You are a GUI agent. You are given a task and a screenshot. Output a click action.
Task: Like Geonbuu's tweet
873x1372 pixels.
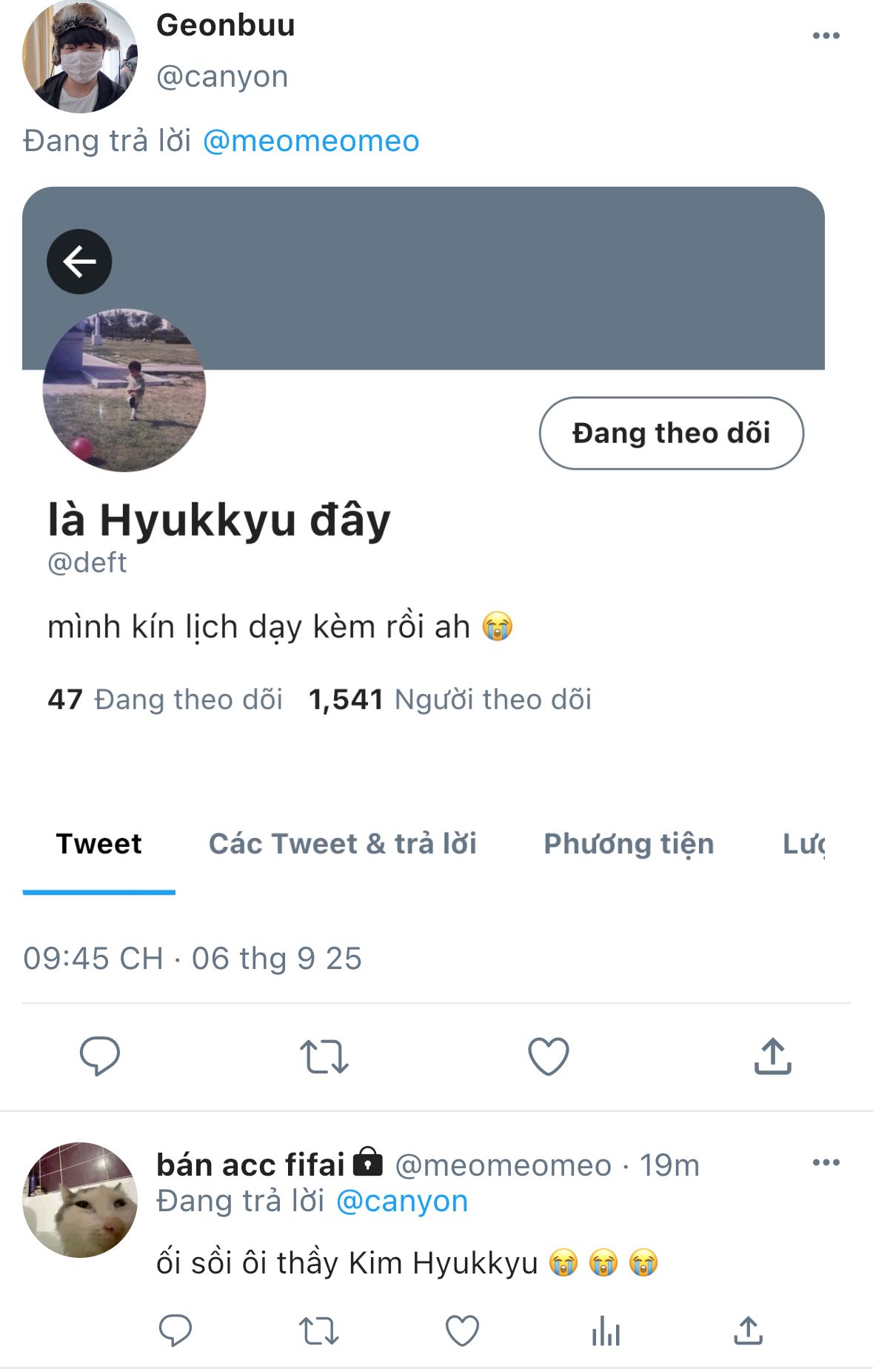[548, 1056]
